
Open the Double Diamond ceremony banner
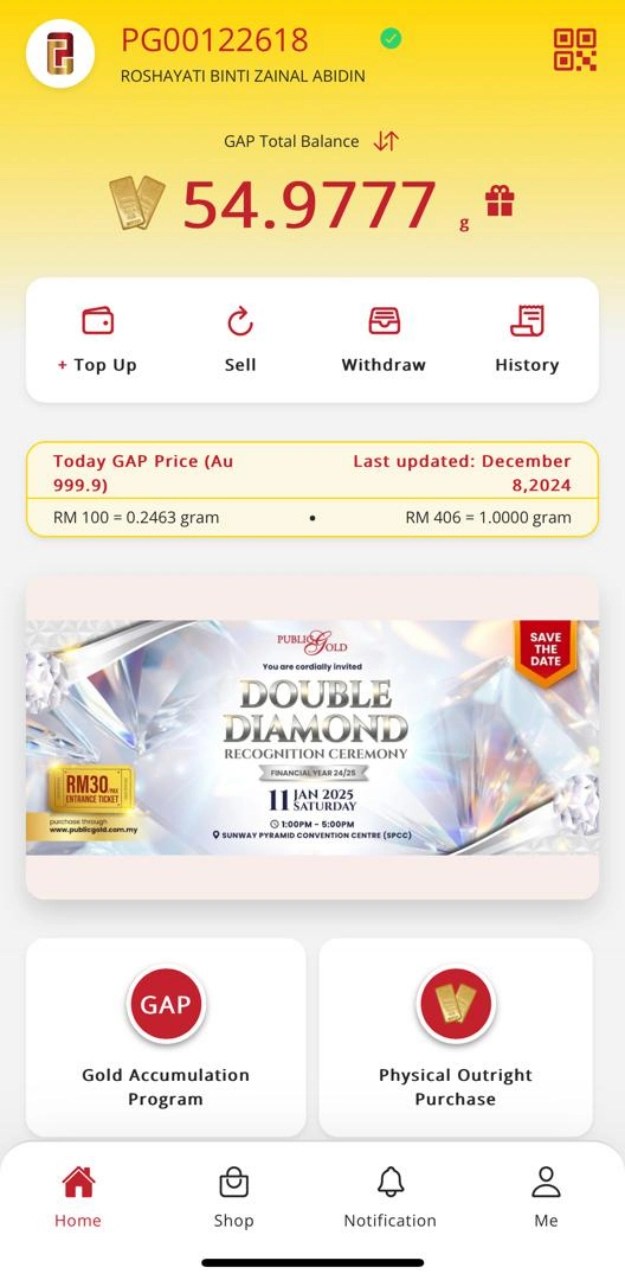coord(312,737)
